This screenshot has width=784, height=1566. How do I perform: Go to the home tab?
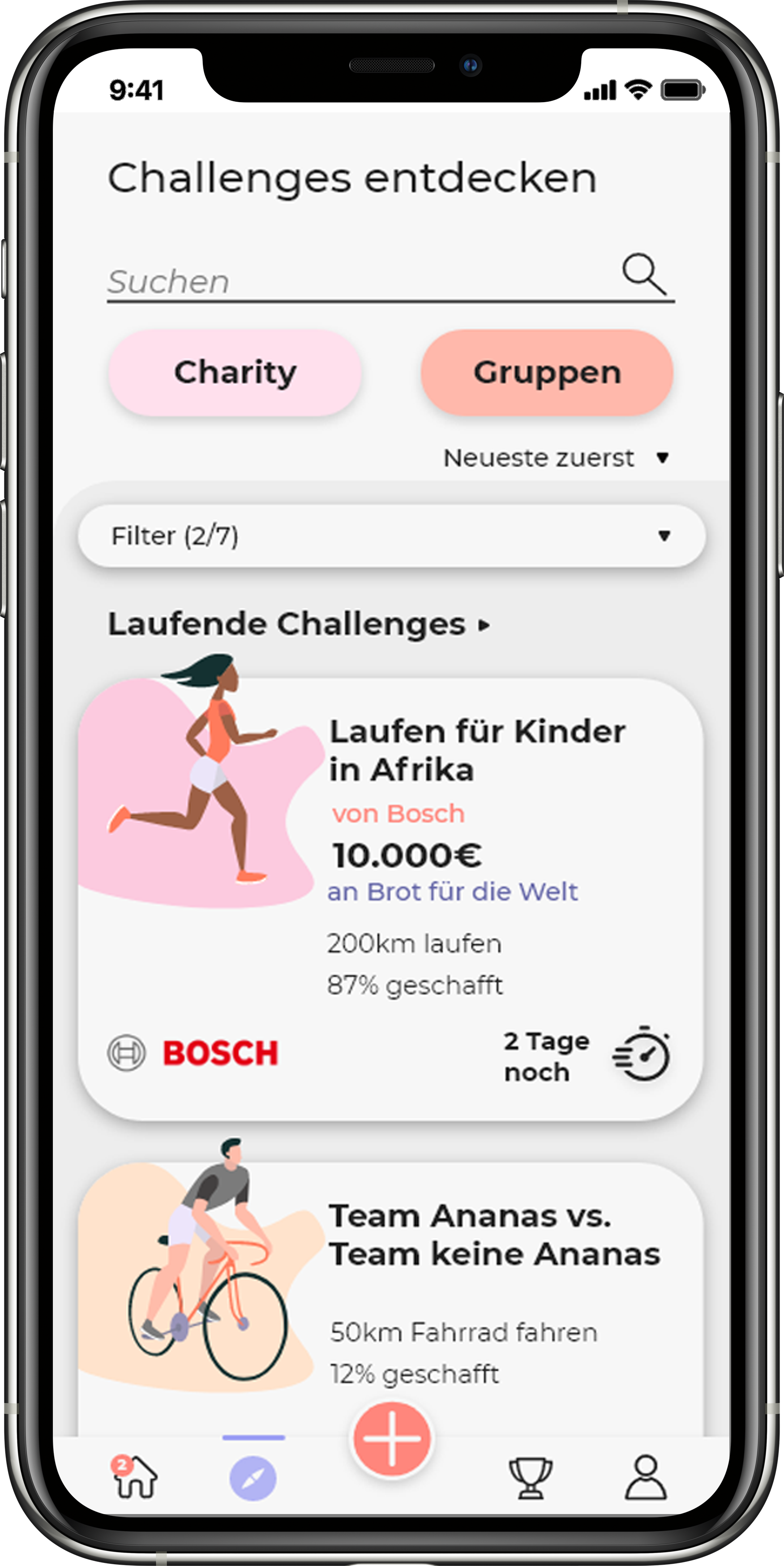coord(134,1476)
